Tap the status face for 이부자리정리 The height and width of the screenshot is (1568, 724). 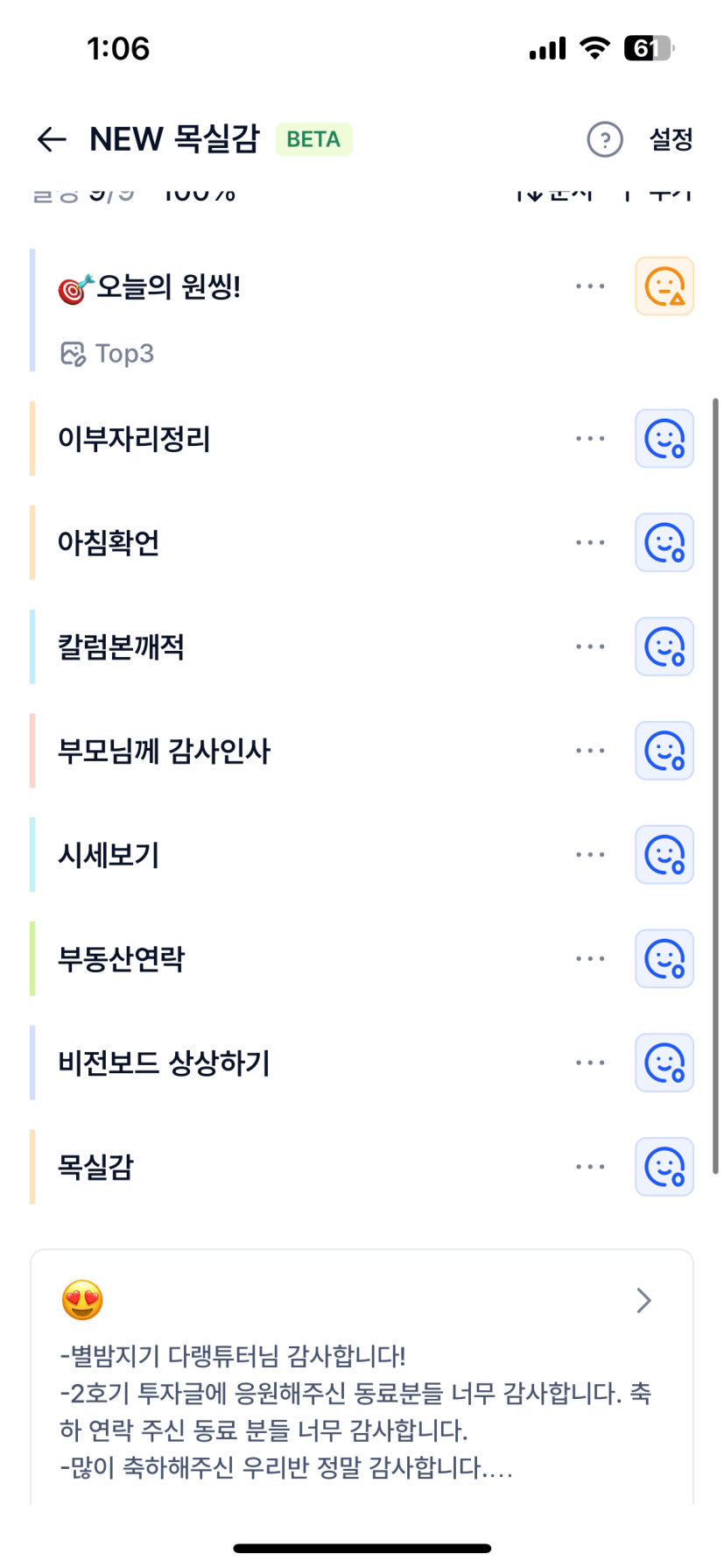(664, 439)
